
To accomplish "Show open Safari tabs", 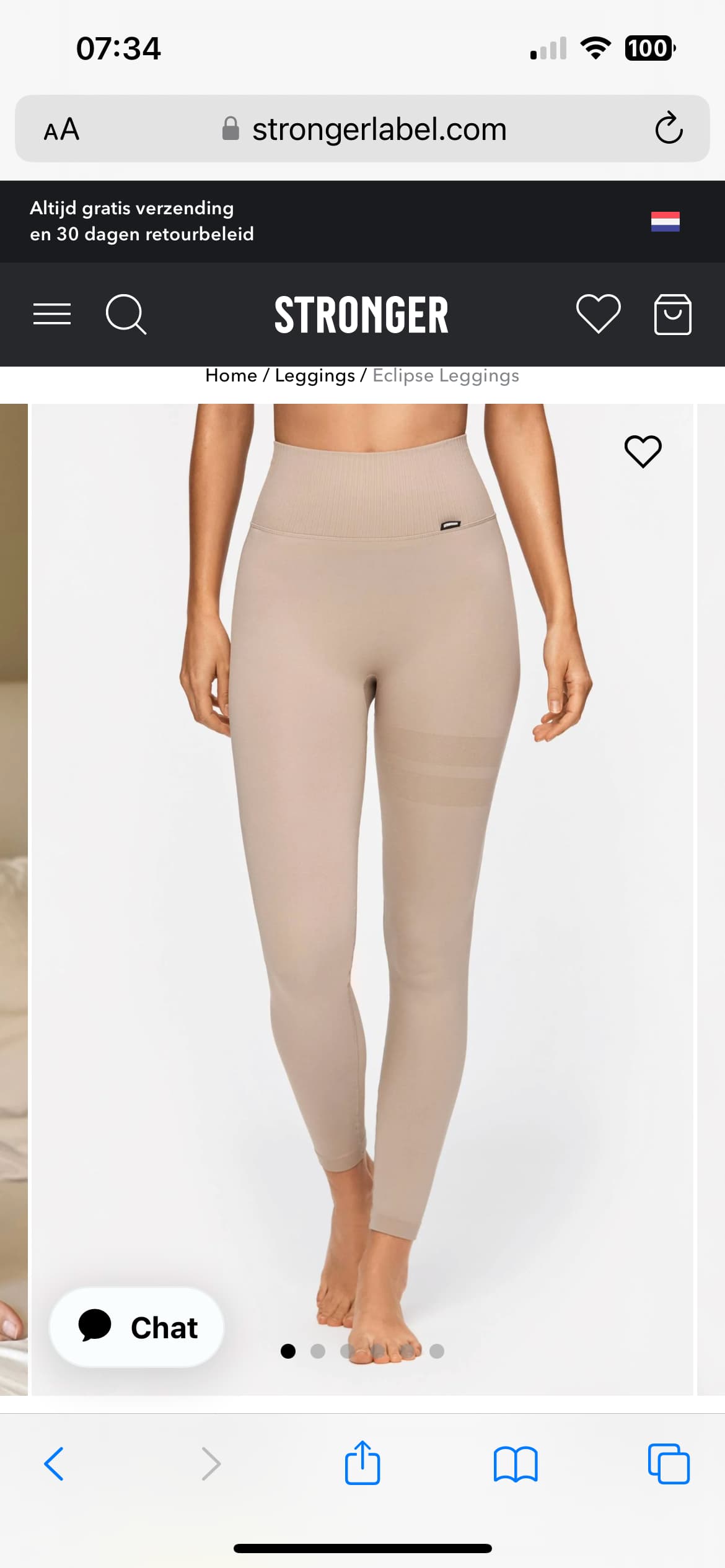I will (669, 1463).
